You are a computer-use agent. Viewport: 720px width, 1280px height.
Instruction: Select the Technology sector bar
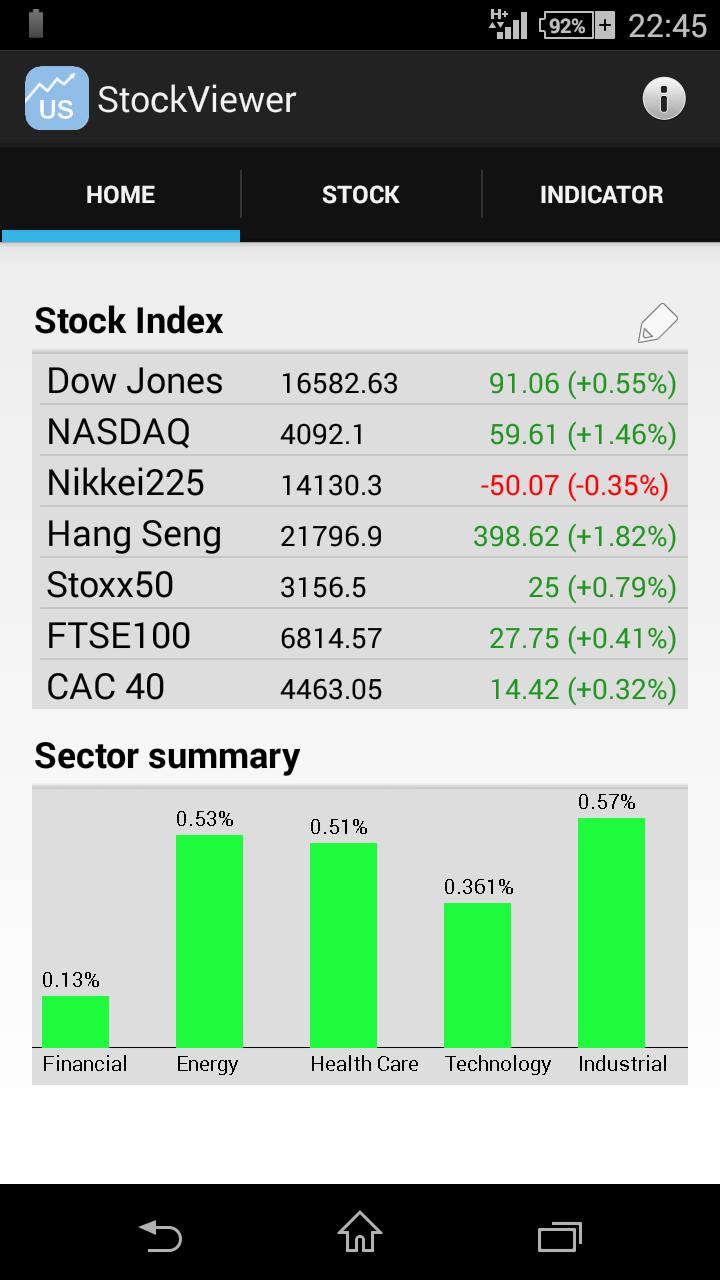(476, 975)
